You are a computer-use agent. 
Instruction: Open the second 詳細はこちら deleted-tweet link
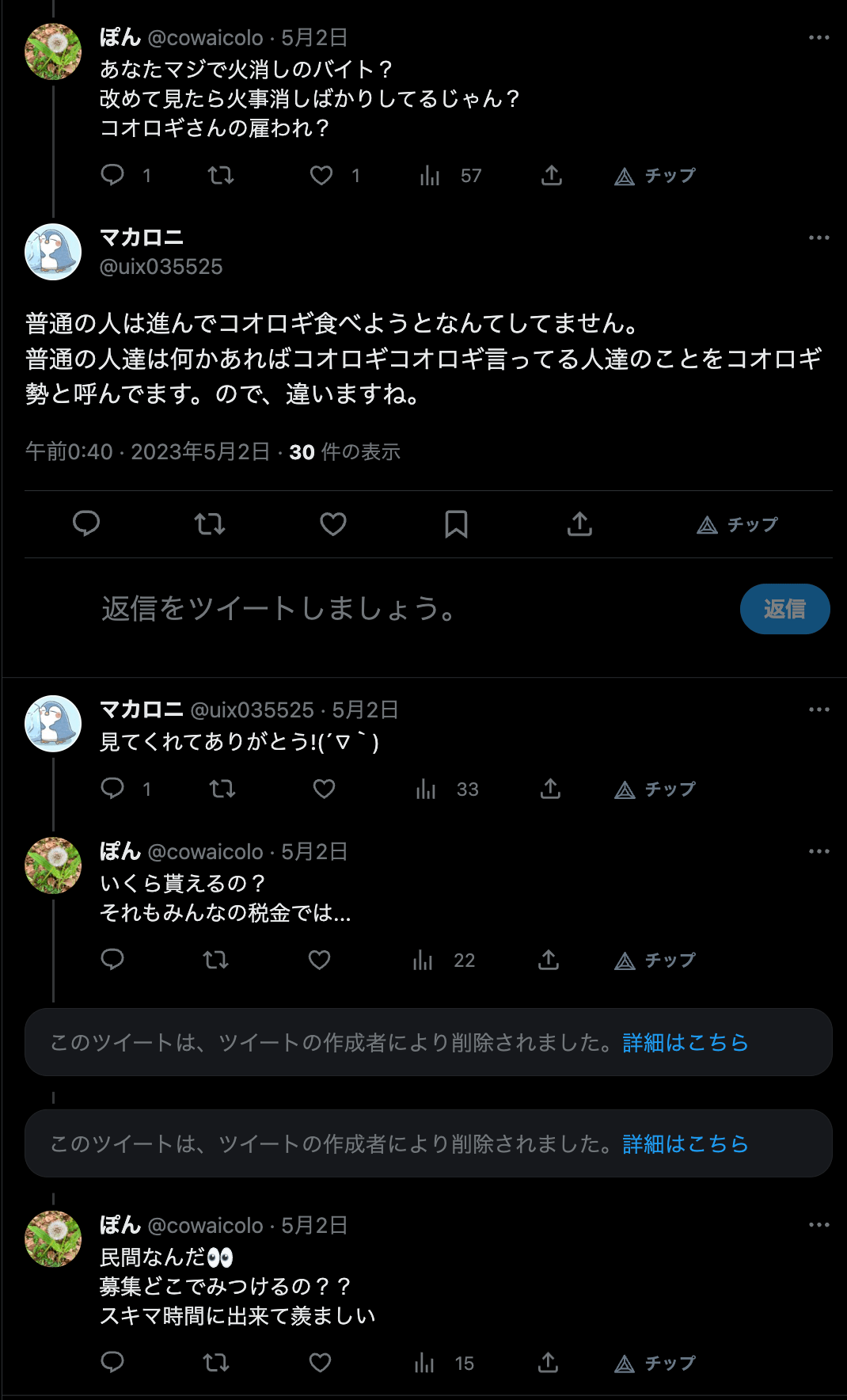tap(686, 1144)
